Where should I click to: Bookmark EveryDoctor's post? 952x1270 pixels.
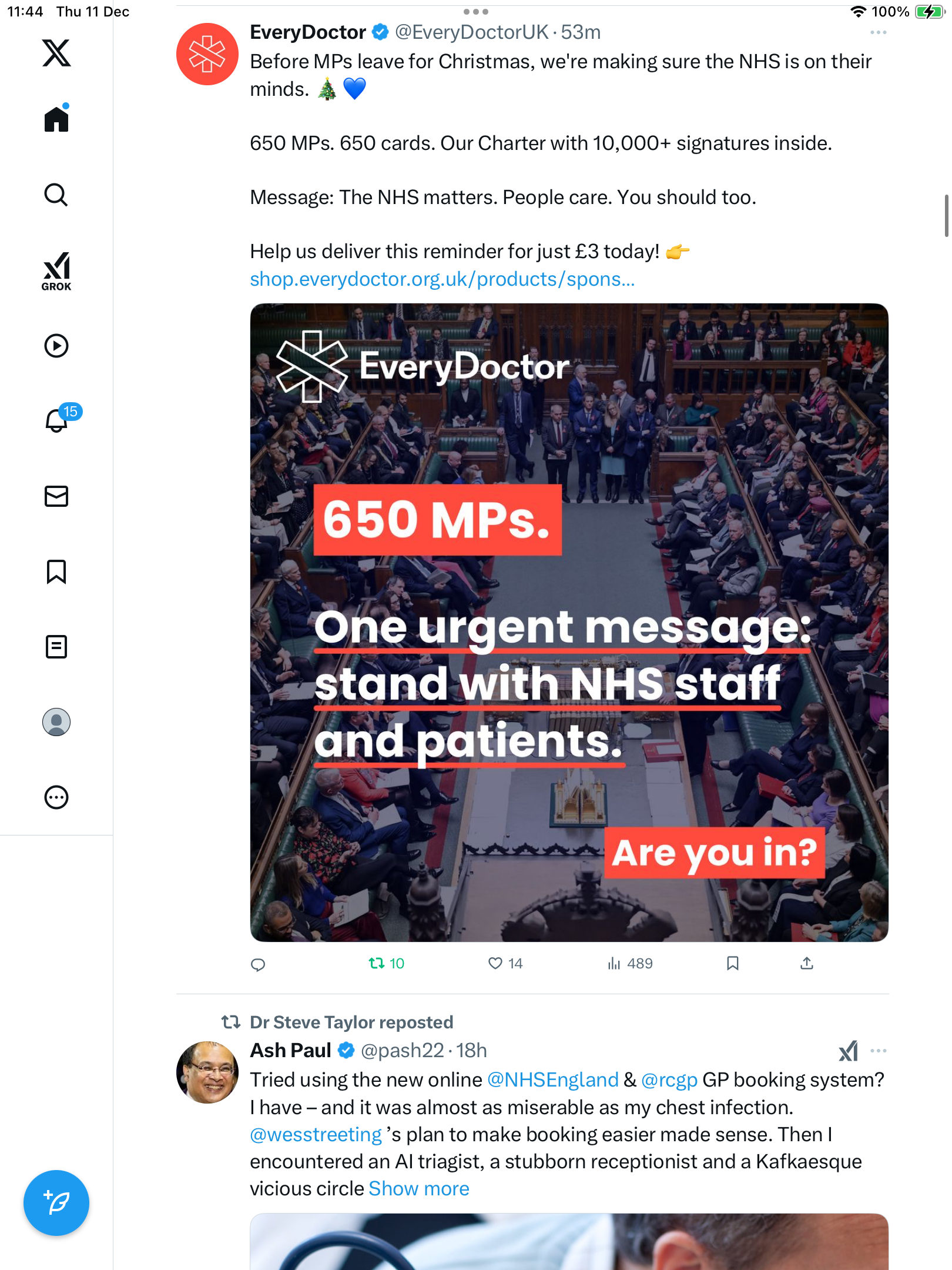pyautogui.click(x=732, y=963)
